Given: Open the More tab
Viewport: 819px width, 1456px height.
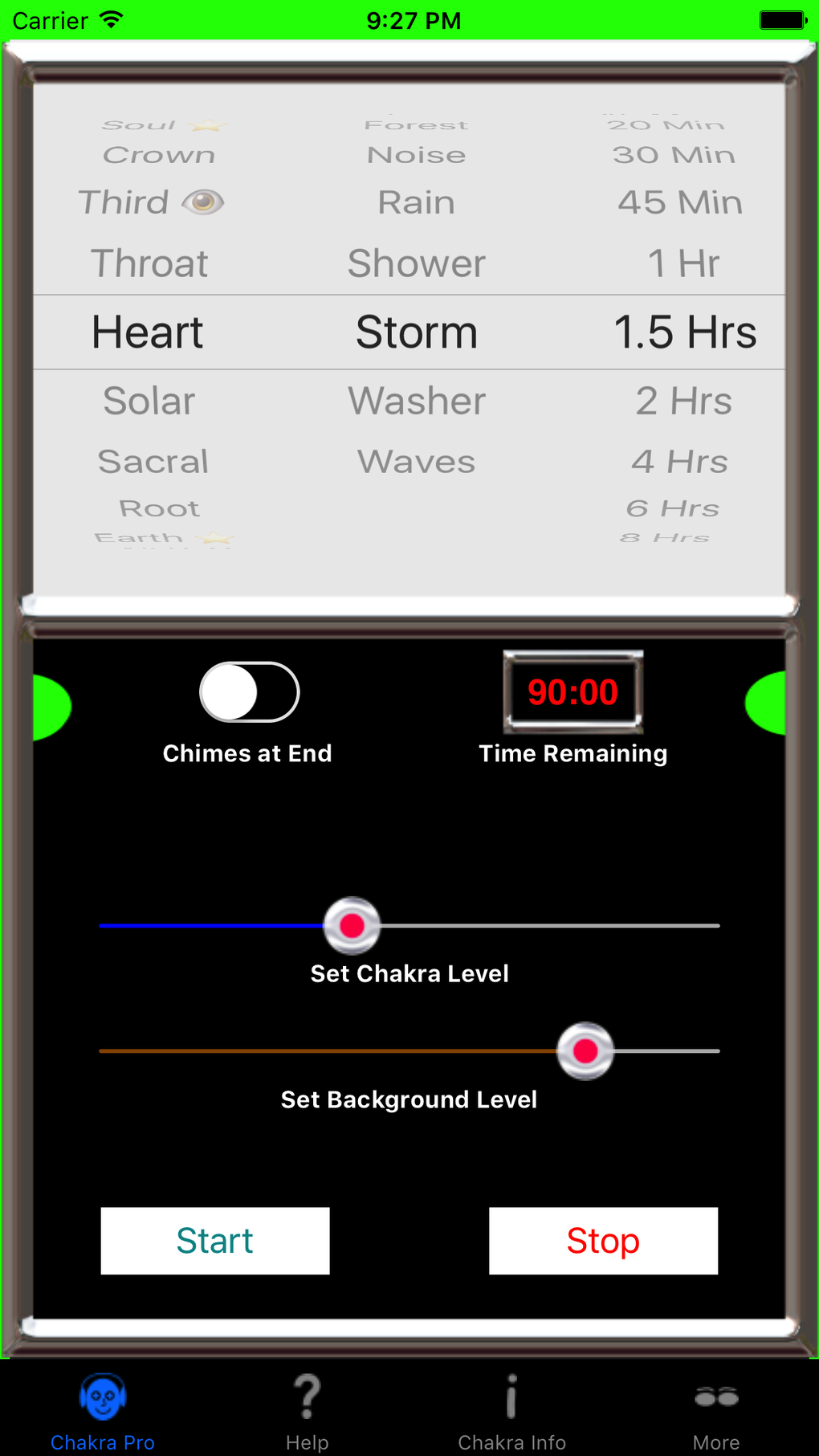Looking at the screenshot, I should pos(716,1412).
